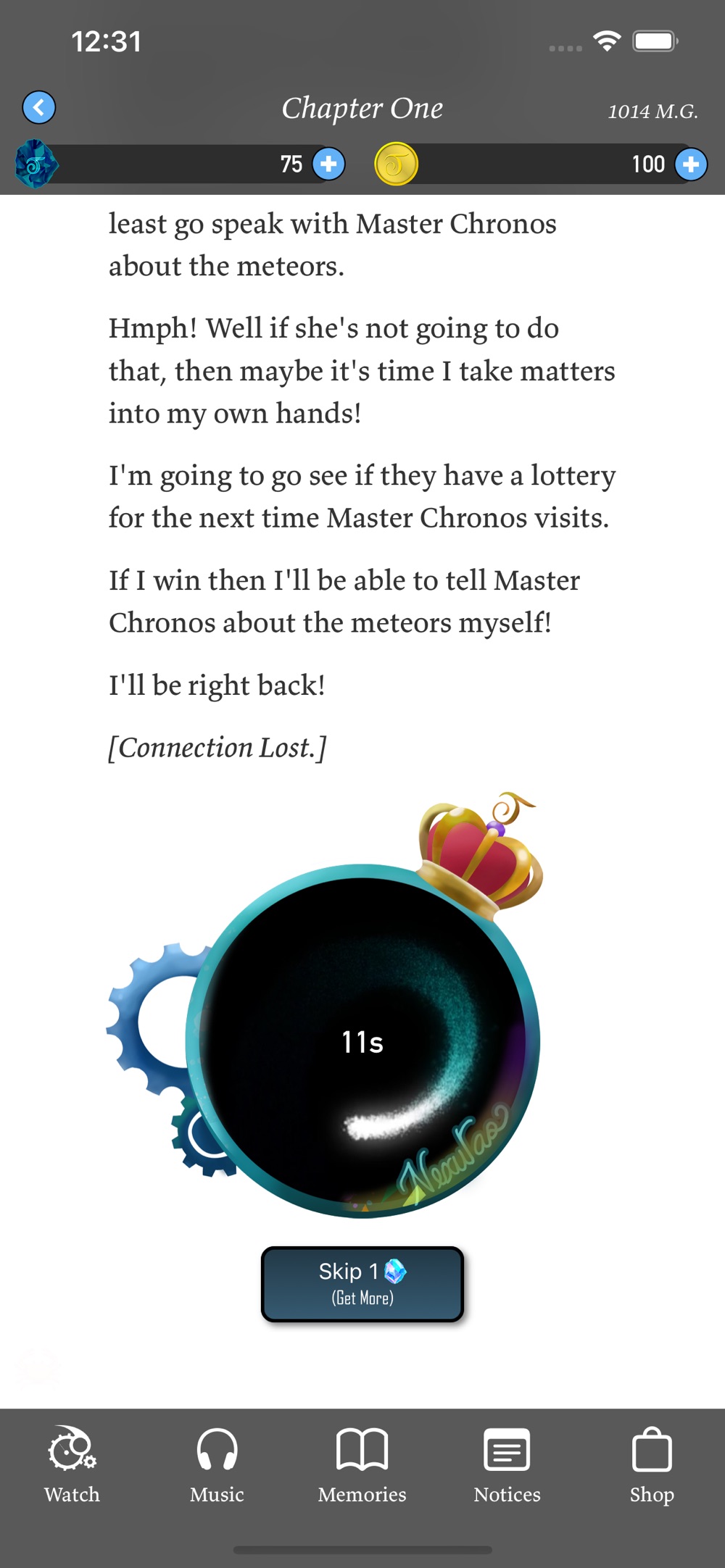Skip the wait for 1 gem

362,1284
